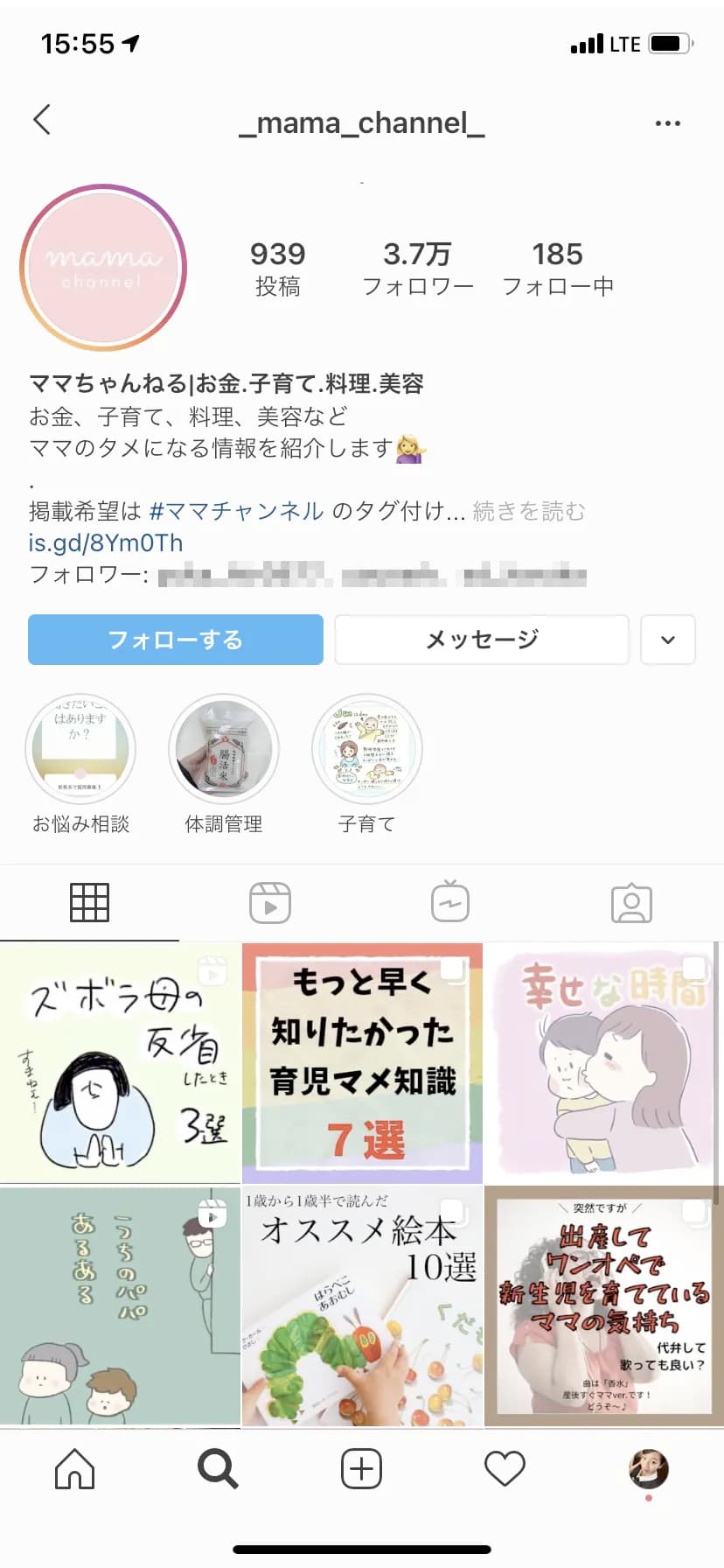Open the #ママチャンネル hashtag
The height and width of the screenshot is (1568, 724).
coord(236,511)
